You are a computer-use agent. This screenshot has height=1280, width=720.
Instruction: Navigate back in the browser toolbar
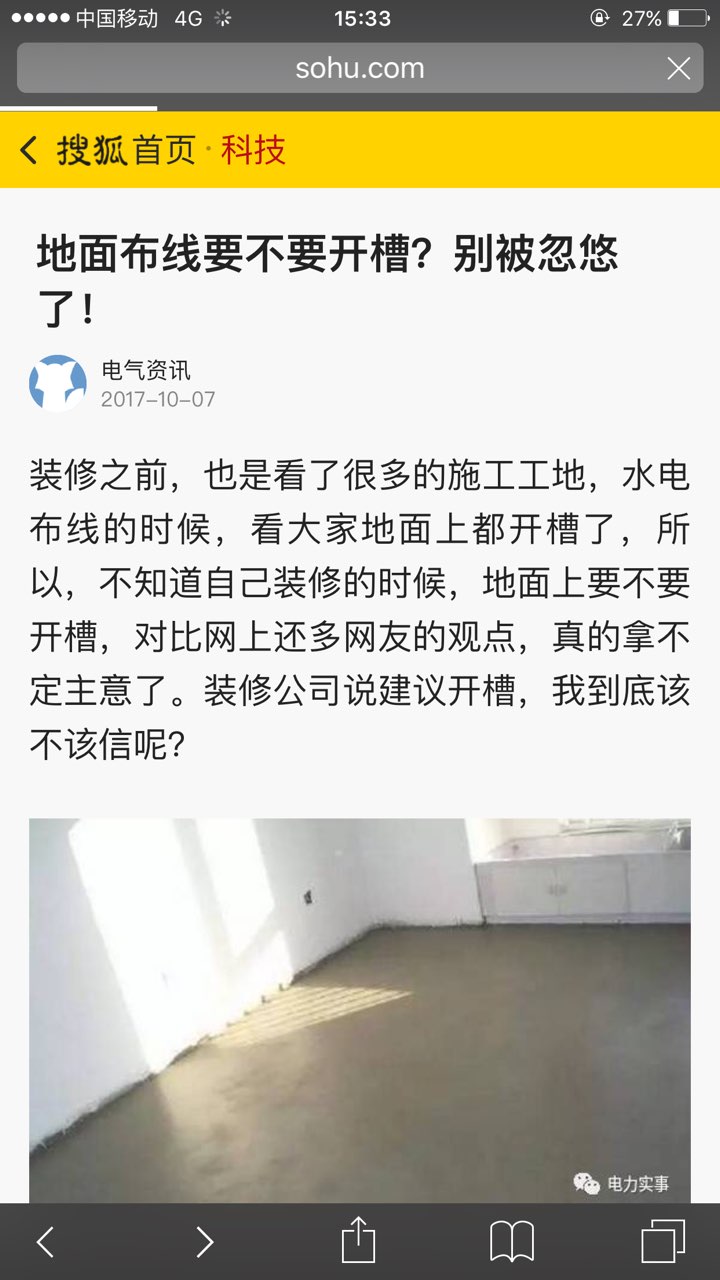pyautogui.click(x=45, y=1242)
